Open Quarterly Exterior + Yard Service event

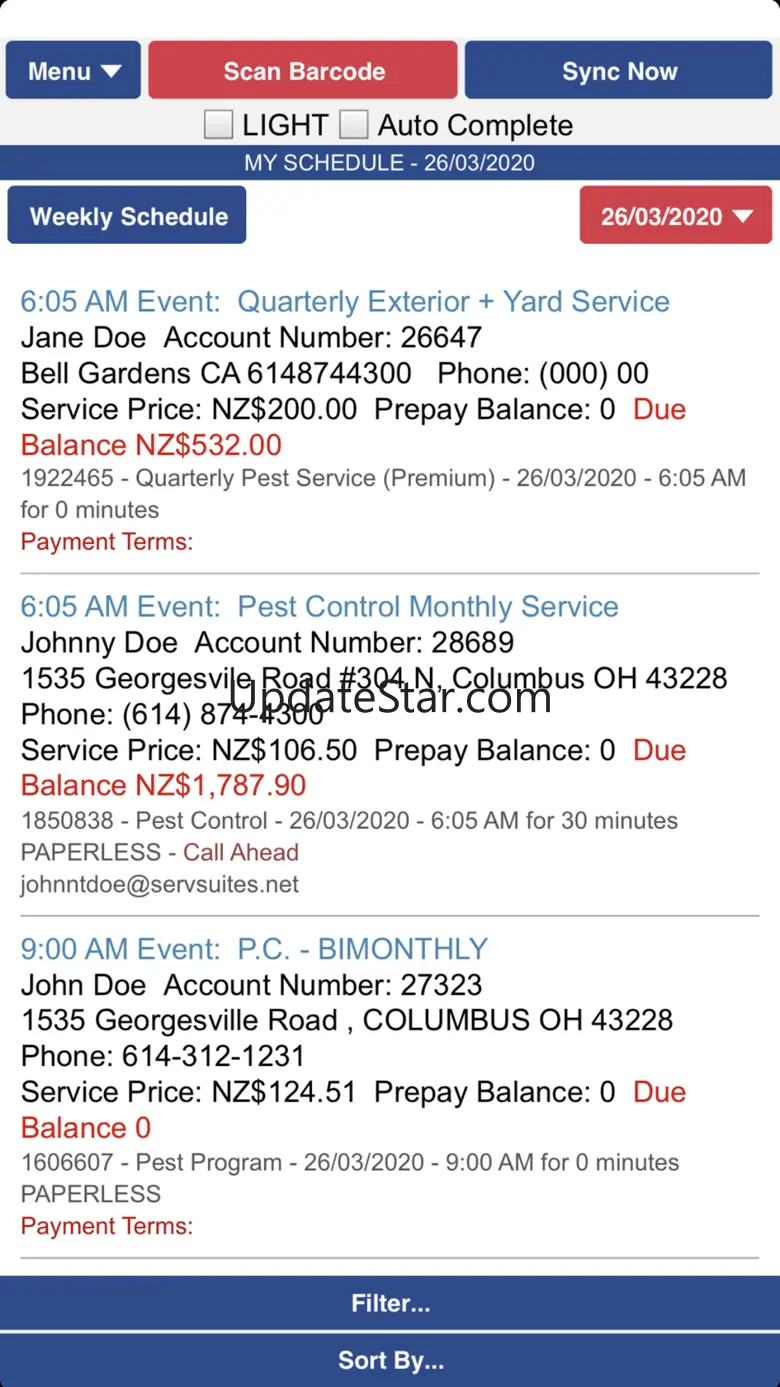tap(345, 302)
